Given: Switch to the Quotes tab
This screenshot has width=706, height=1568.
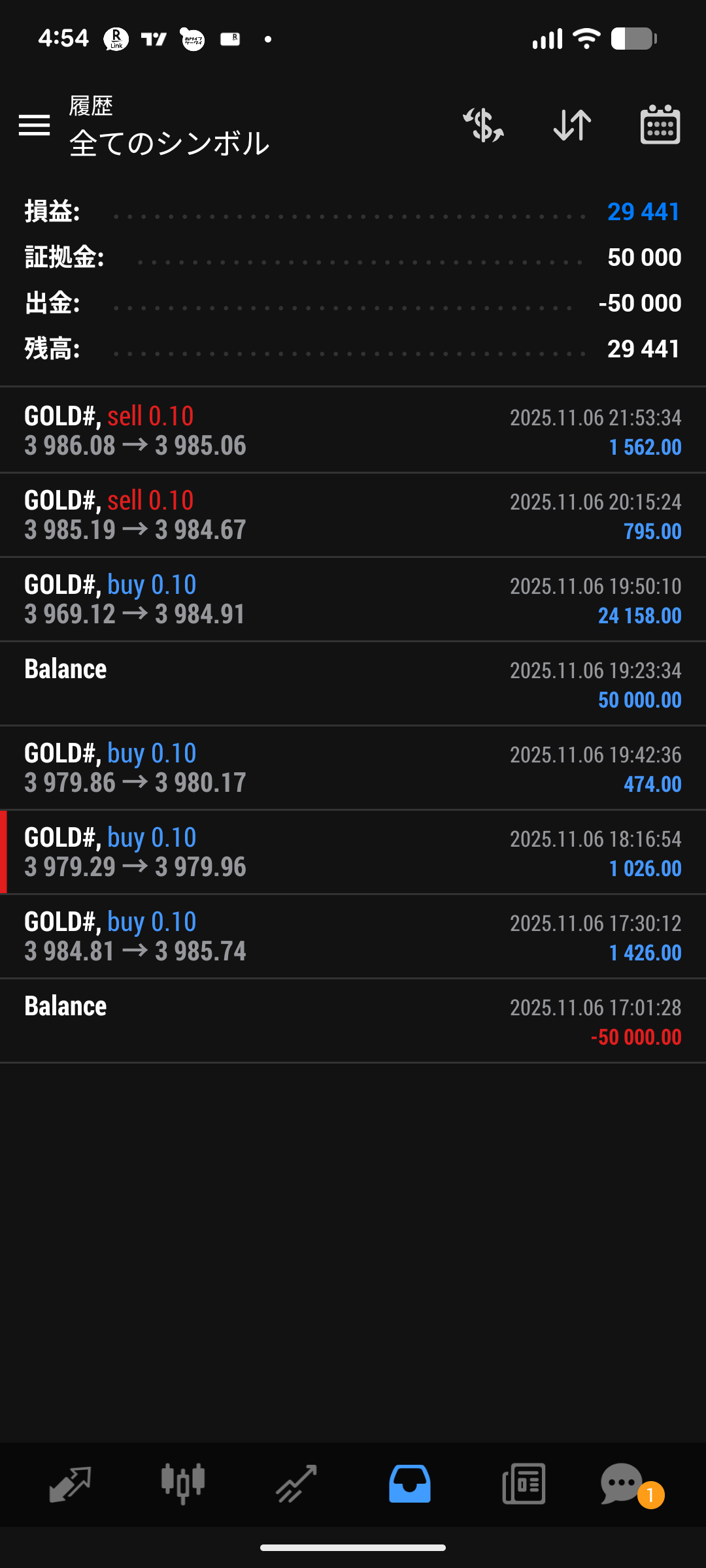Looking at the screenshot, I should click(x=69, y=1484).
